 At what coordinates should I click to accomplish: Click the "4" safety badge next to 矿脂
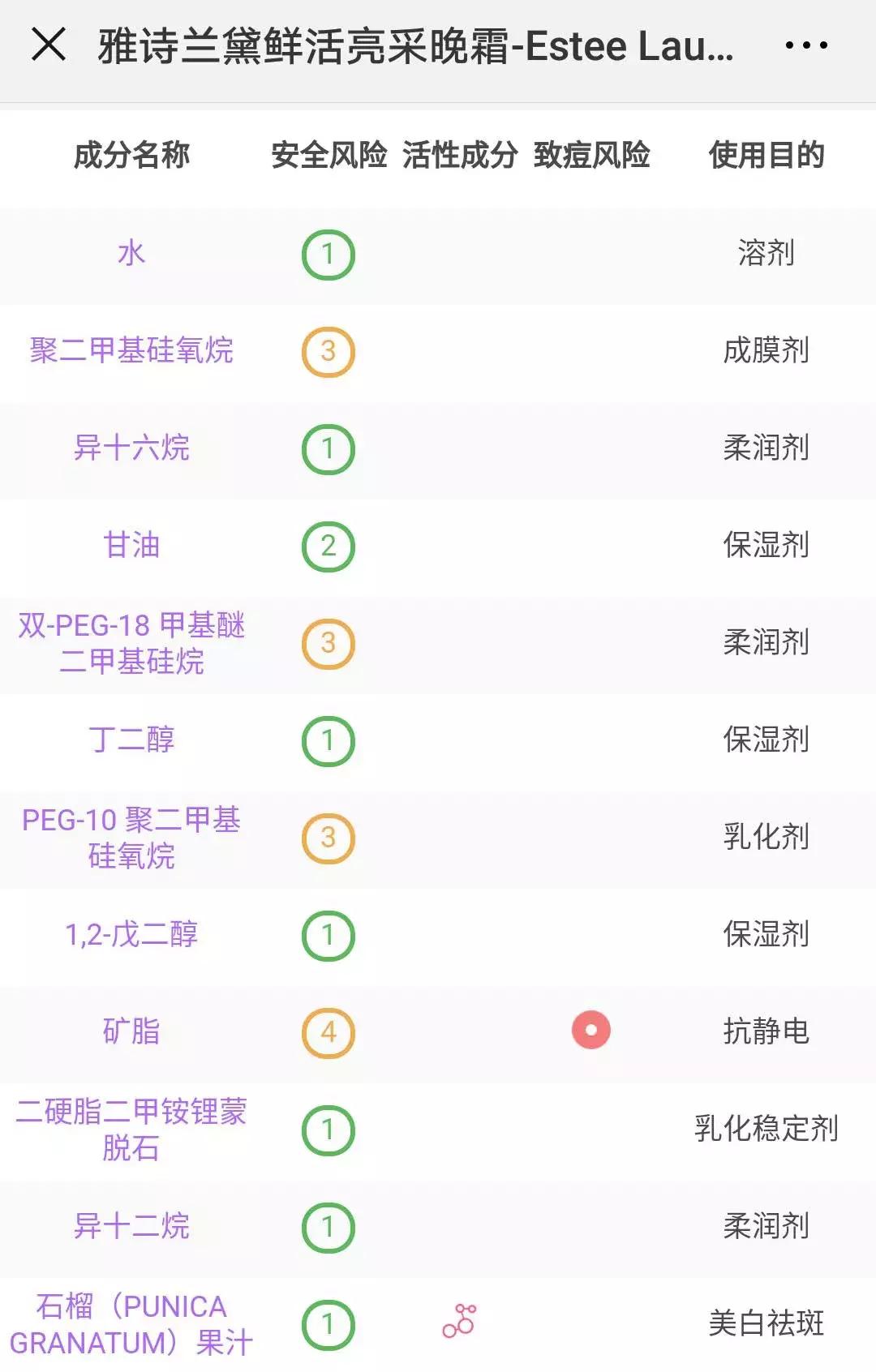(328, 1033)
